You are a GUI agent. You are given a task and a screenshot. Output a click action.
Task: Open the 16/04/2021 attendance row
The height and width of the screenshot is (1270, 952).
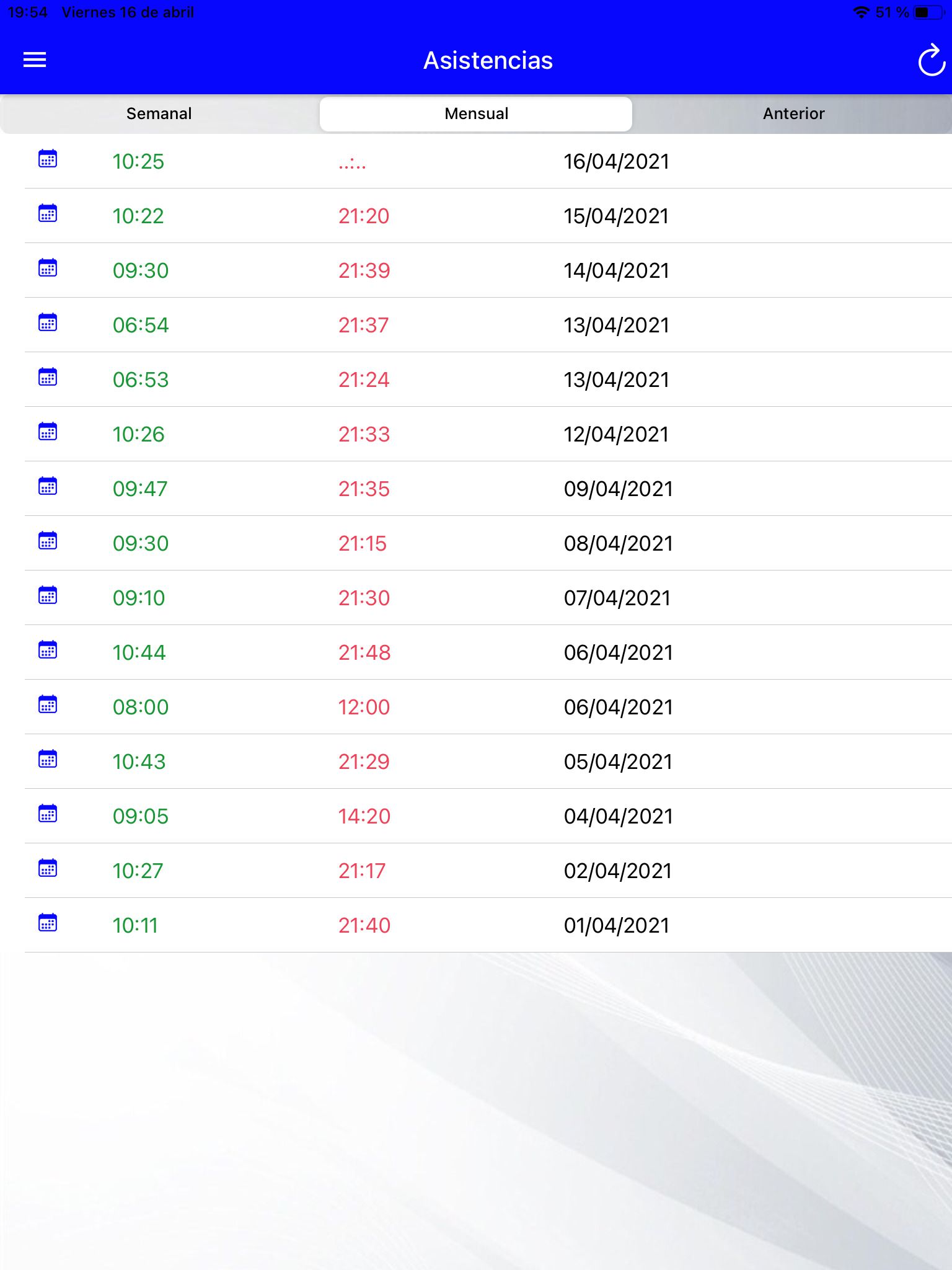point(476,161)
